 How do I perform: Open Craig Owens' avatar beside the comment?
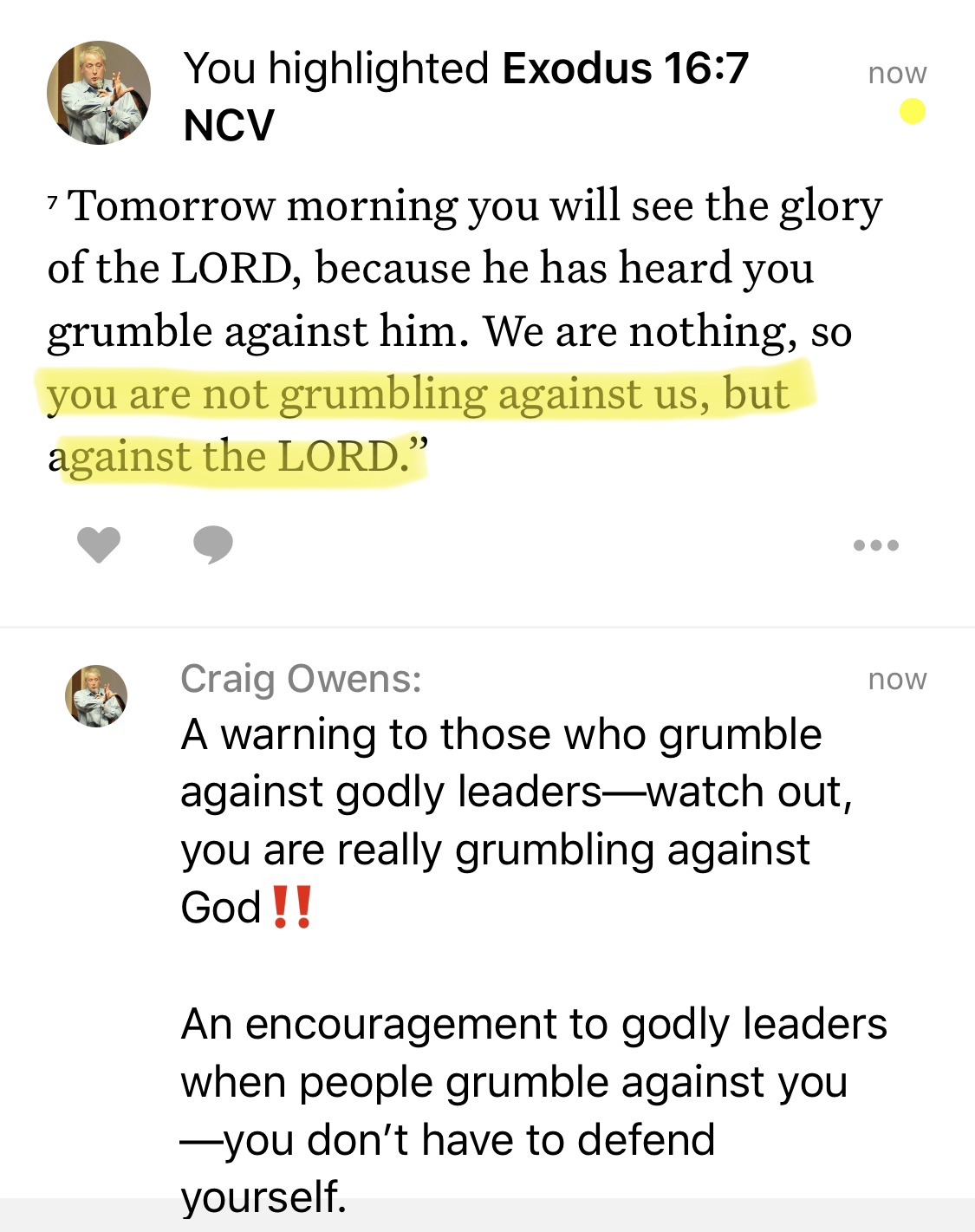pyautogui.click(x=96, y=695)
